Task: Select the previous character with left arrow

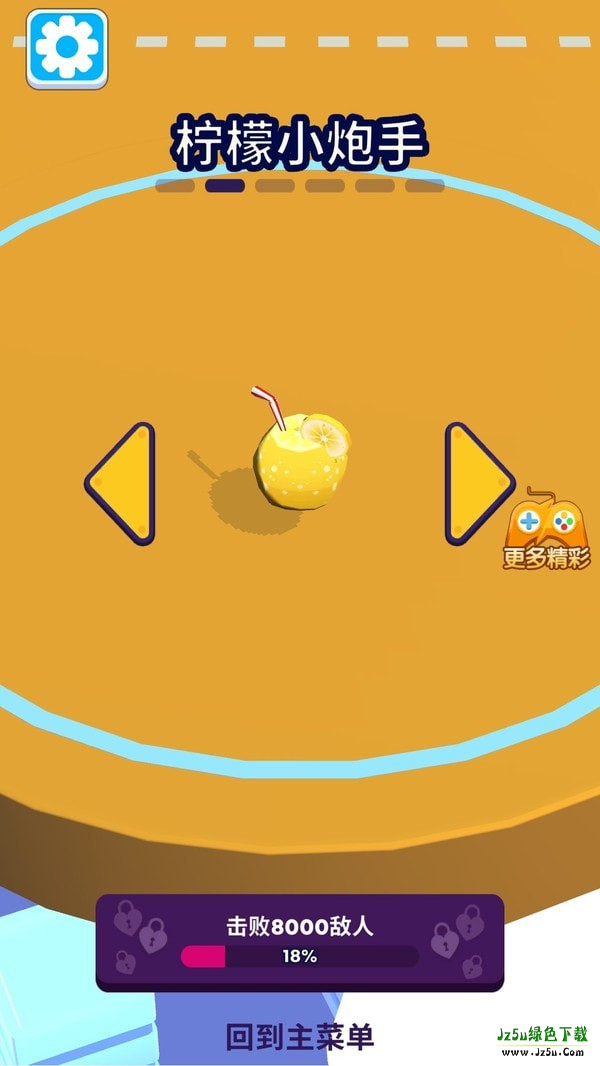Action: coord(122,483)
